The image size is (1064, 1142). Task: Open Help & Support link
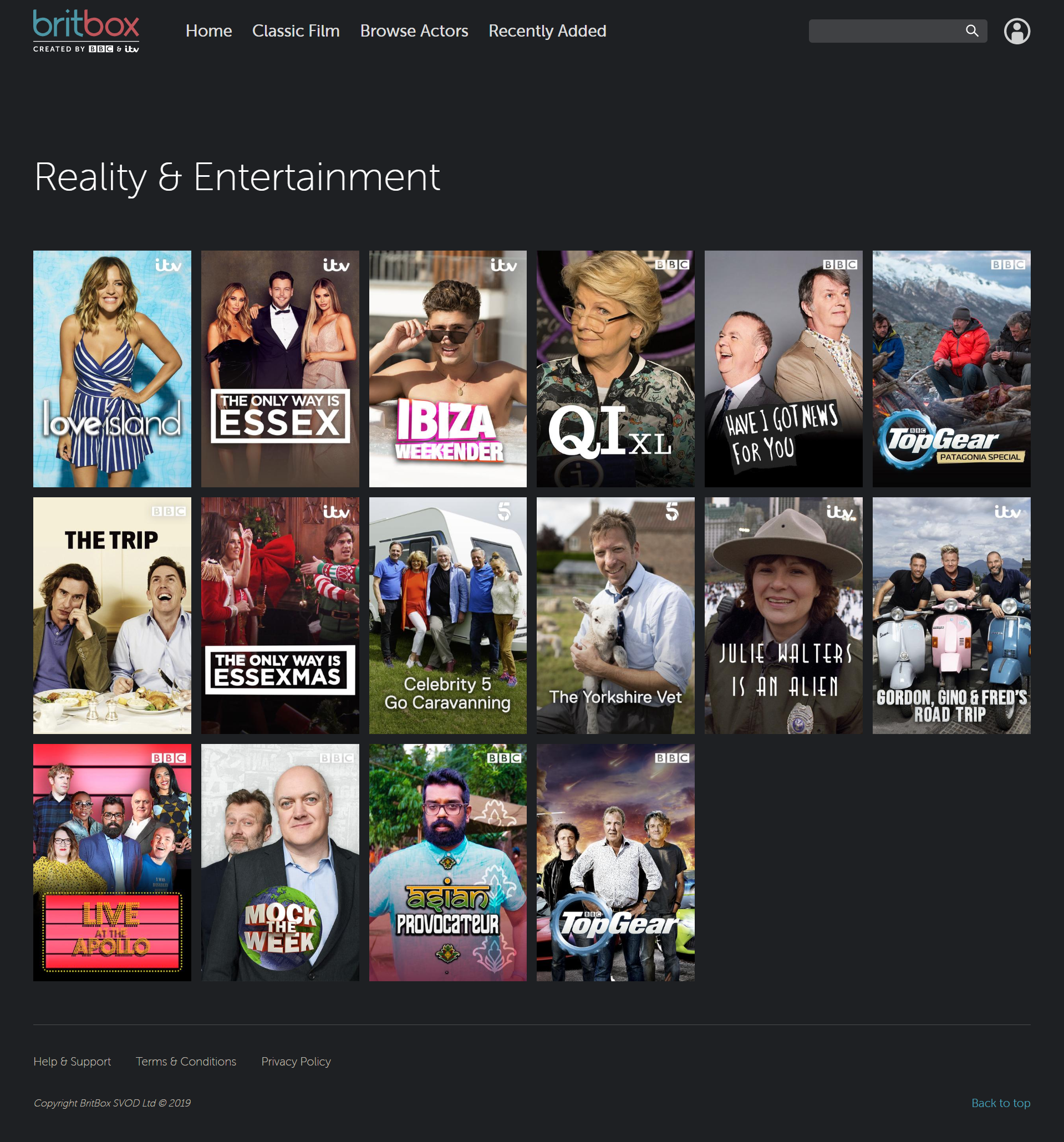[72, 1062]
